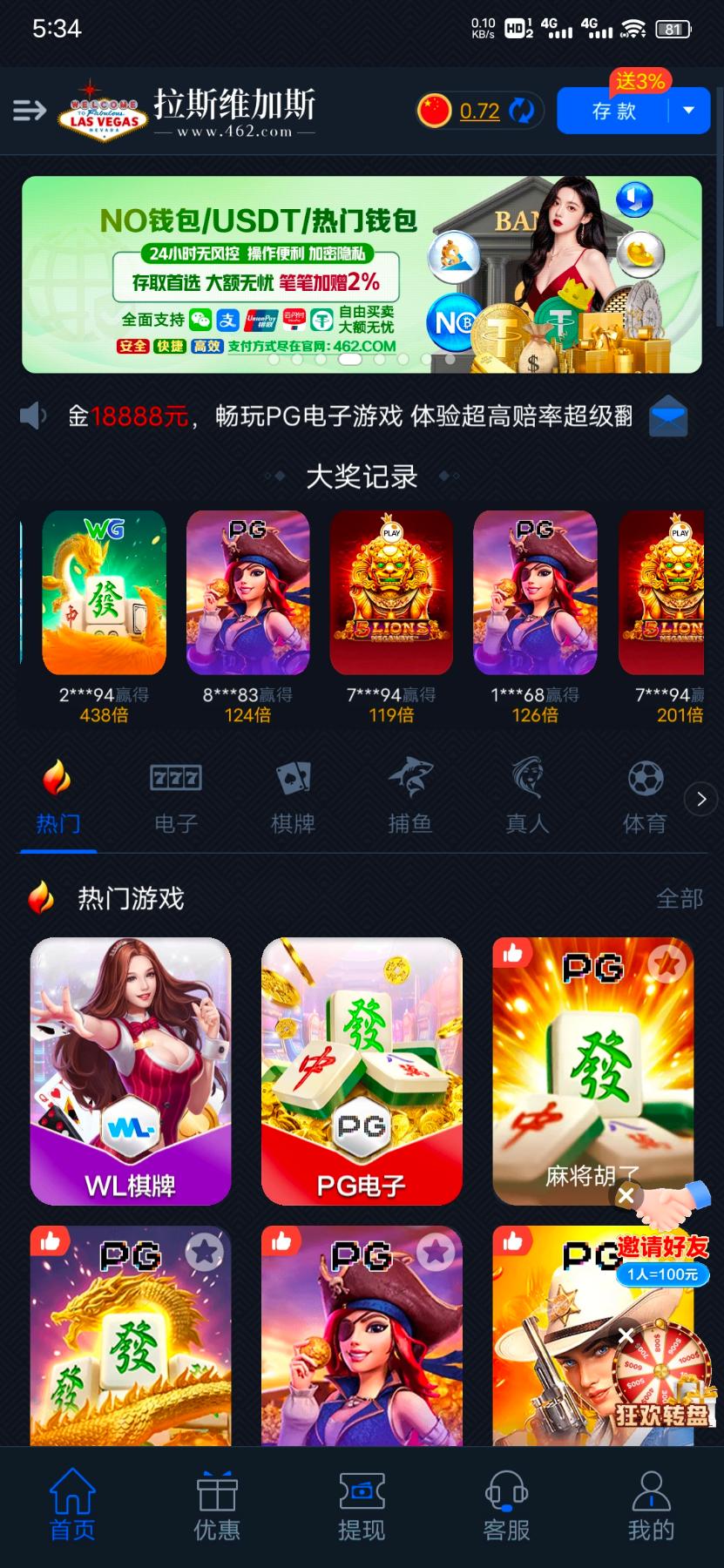Open the NO钱包/USDT promotional banner
724x1568 pixels.
pyautogui.click(x=361, y=274)
